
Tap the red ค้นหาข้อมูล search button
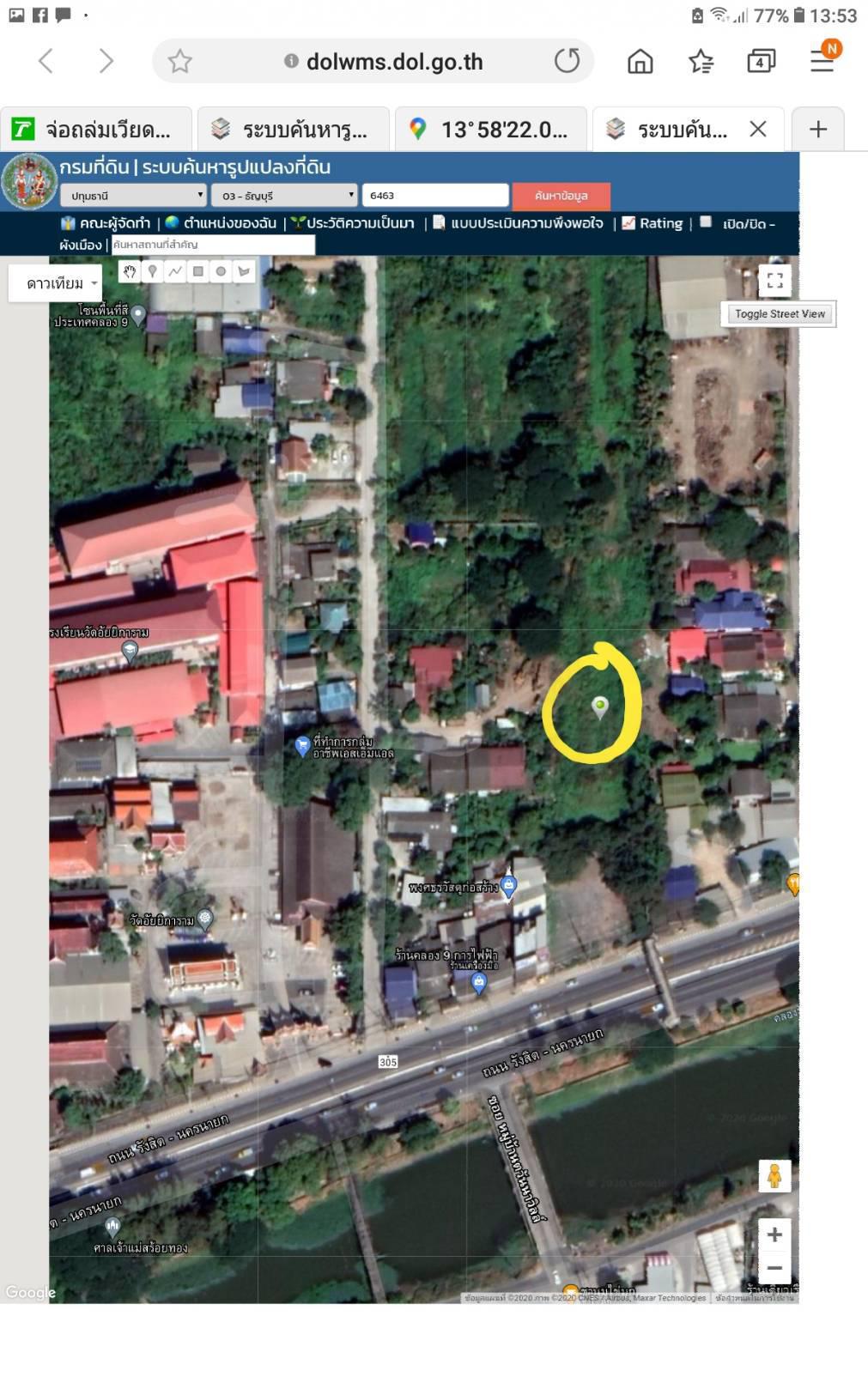click(561, 196)
